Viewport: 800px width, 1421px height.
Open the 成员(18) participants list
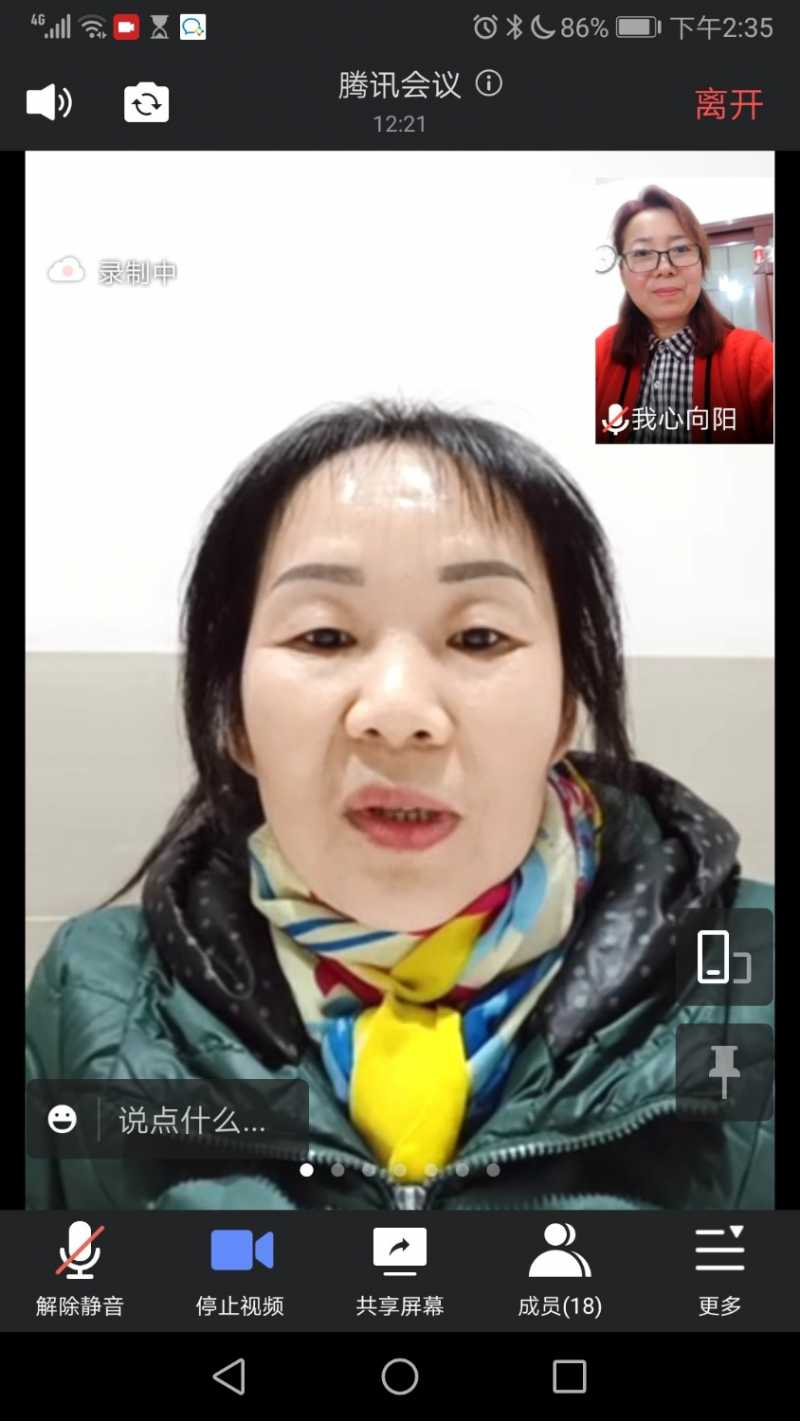[x=560, y=1268]
